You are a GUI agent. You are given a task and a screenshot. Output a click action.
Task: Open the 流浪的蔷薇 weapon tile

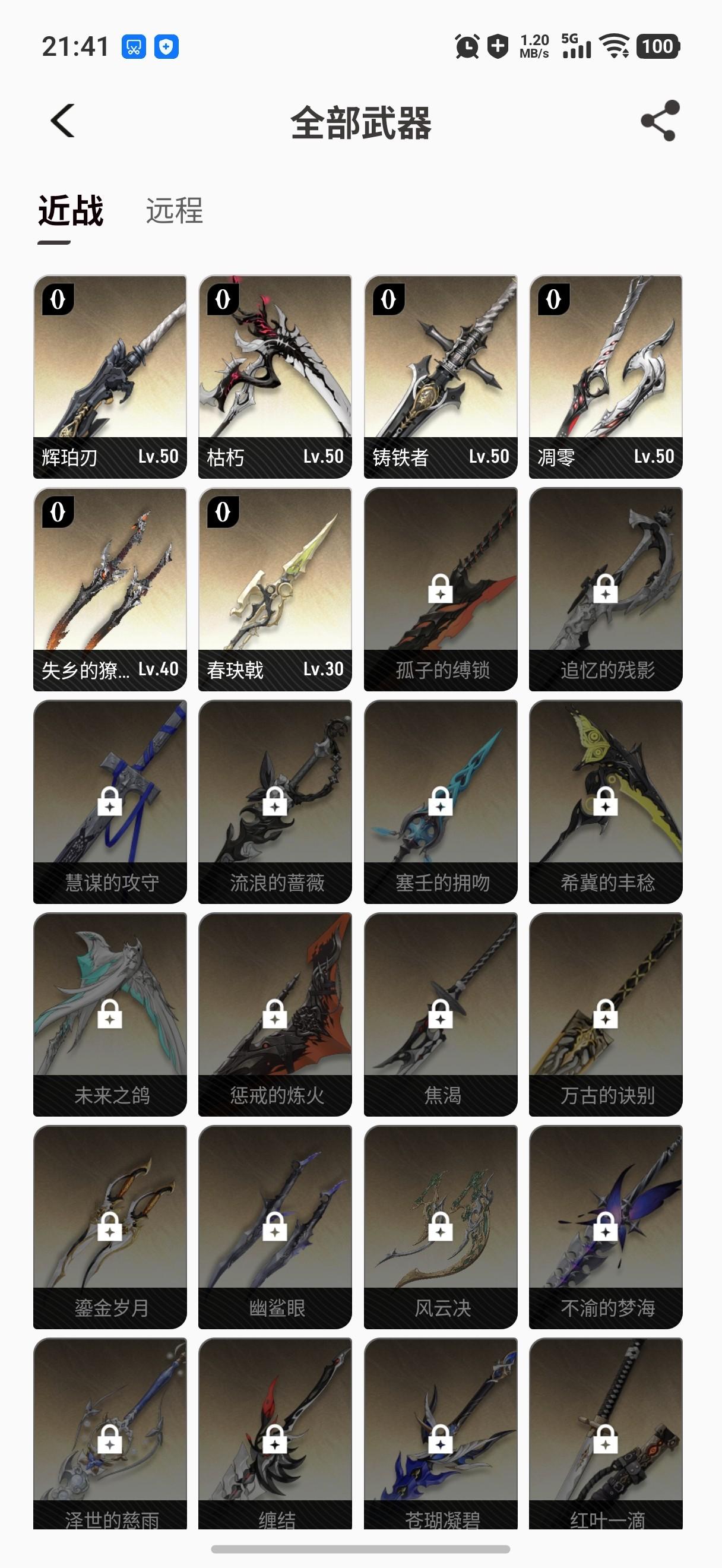tap(275, 801)
